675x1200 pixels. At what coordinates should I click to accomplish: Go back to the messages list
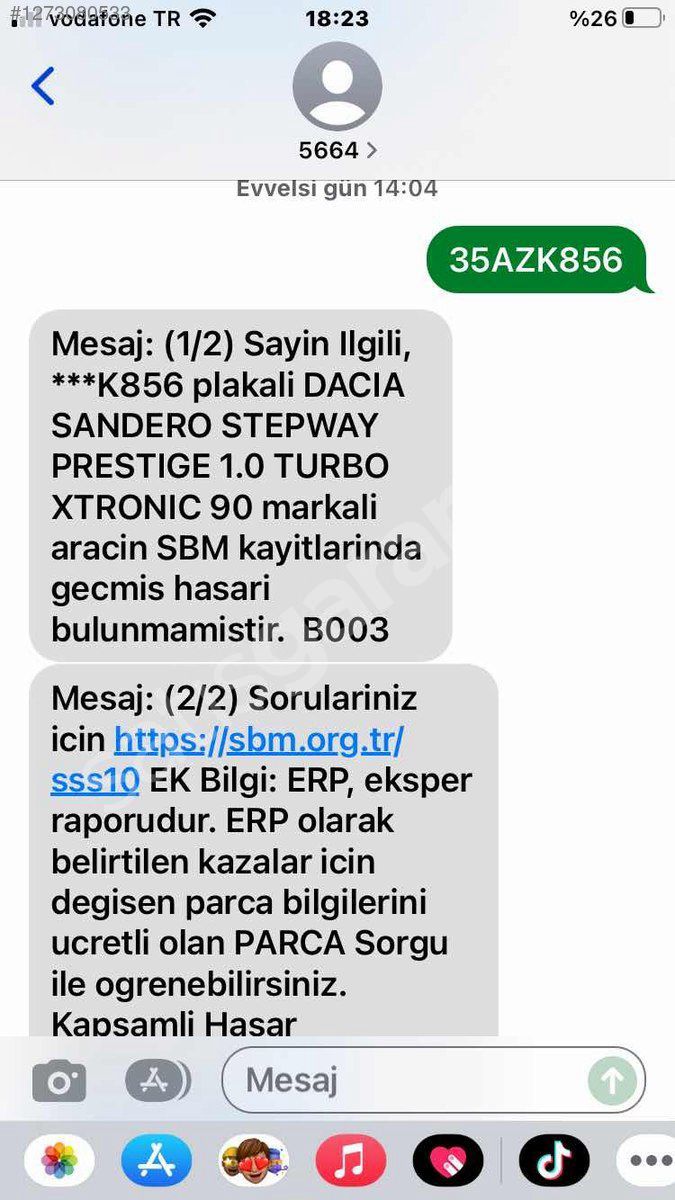click(x=43, y=87)
